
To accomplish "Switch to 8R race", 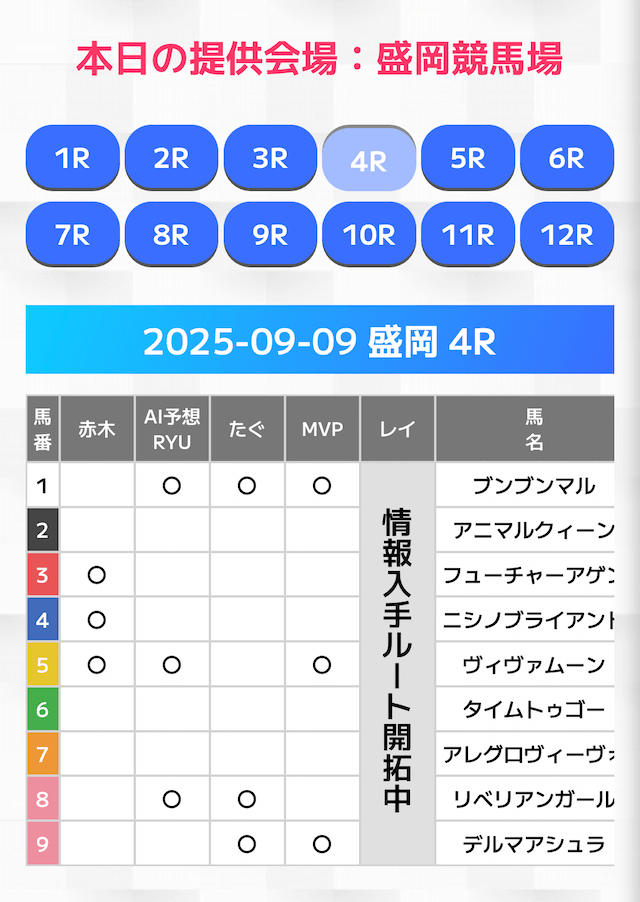I will pyautogui.click(x=171, y=235).
